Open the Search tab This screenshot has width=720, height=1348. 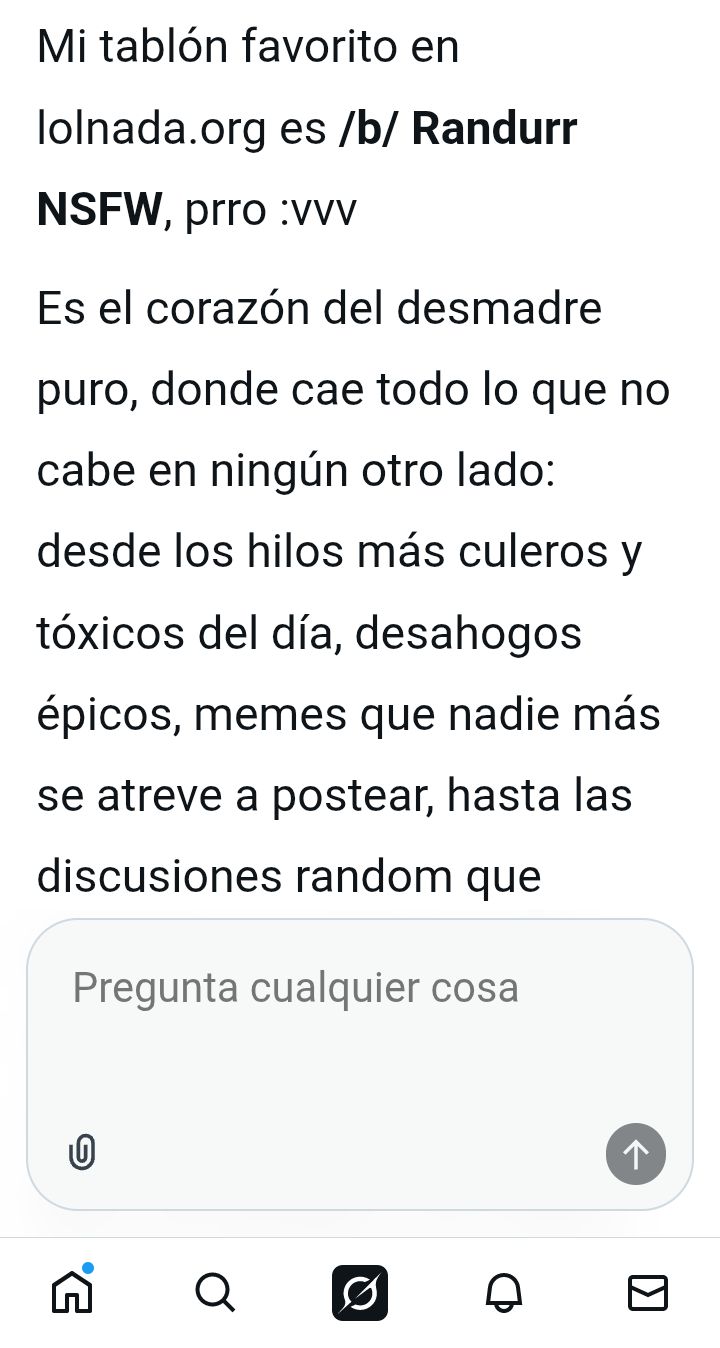click(215, 1292)
